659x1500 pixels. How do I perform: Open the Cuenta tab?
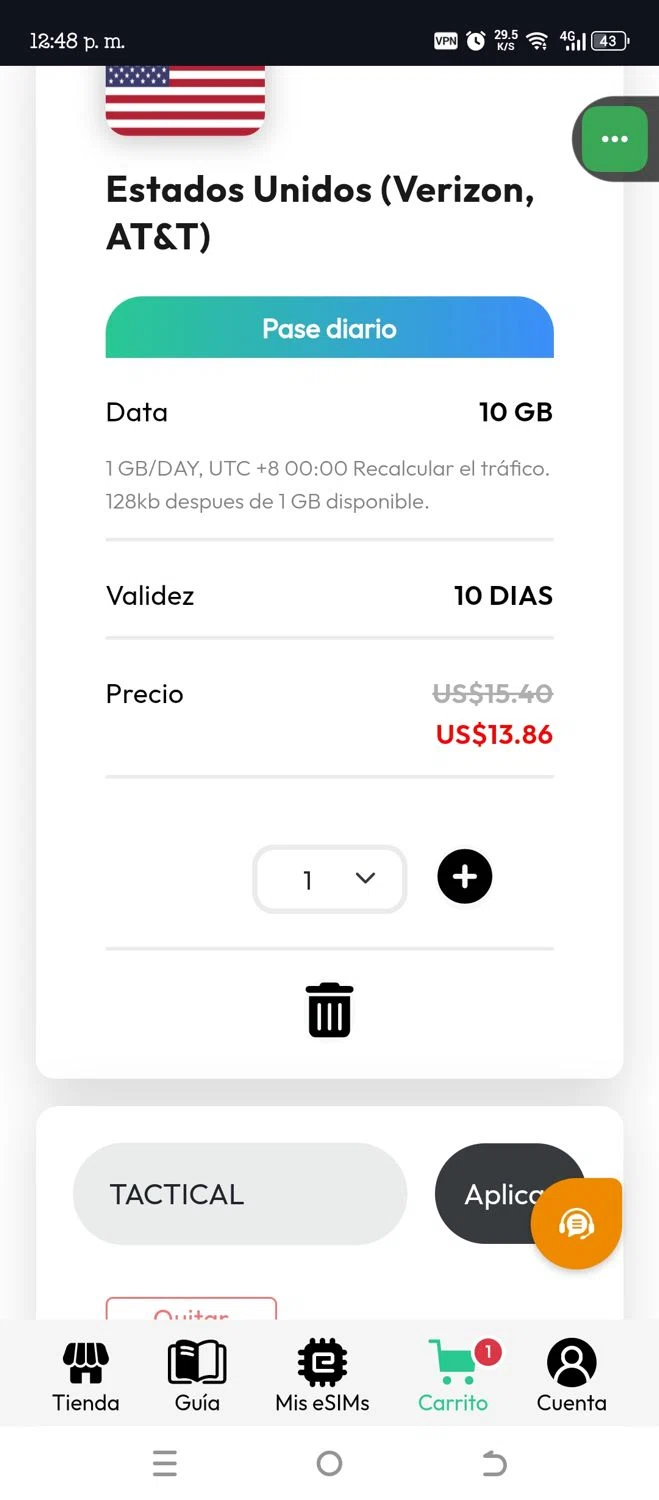571,1376
